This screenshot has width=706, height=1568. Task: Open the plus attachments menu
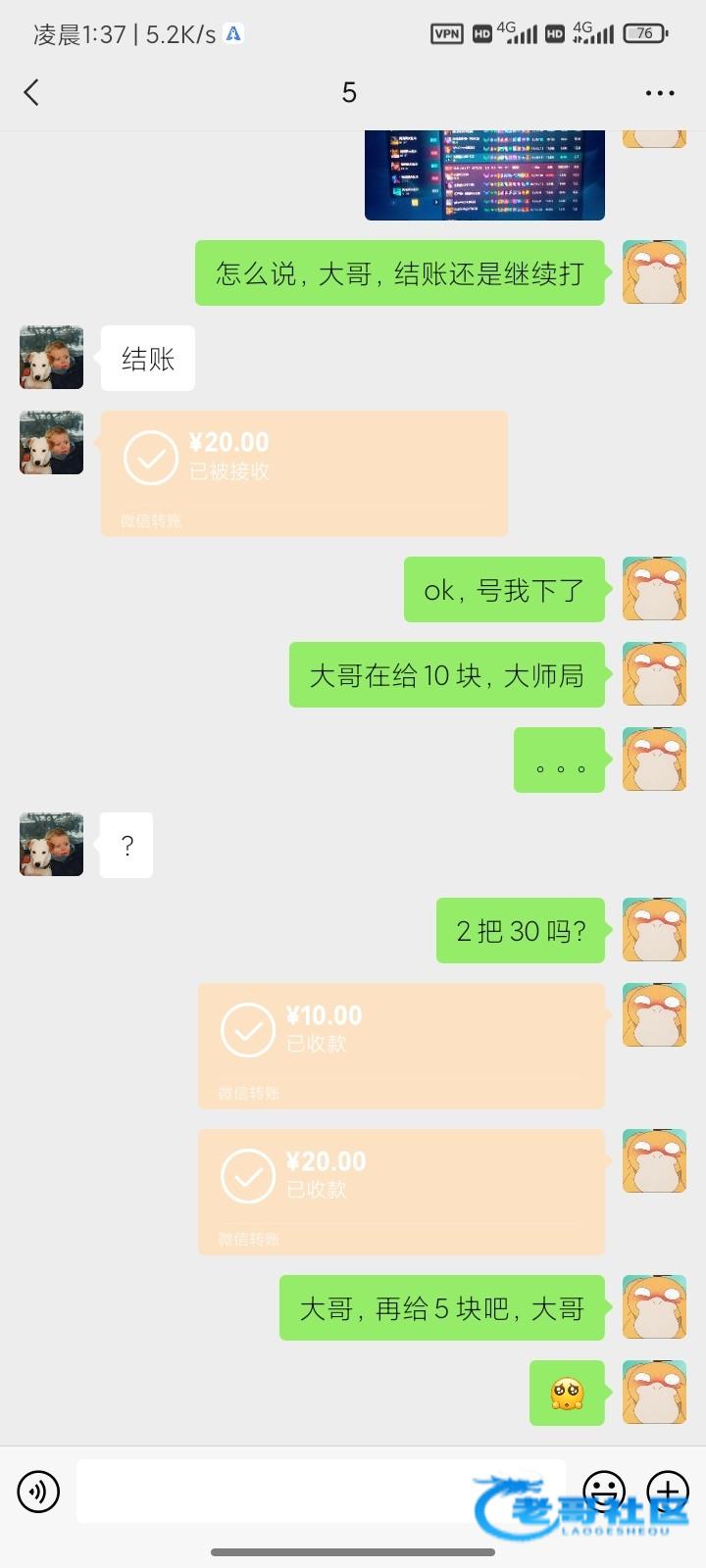668,1492
